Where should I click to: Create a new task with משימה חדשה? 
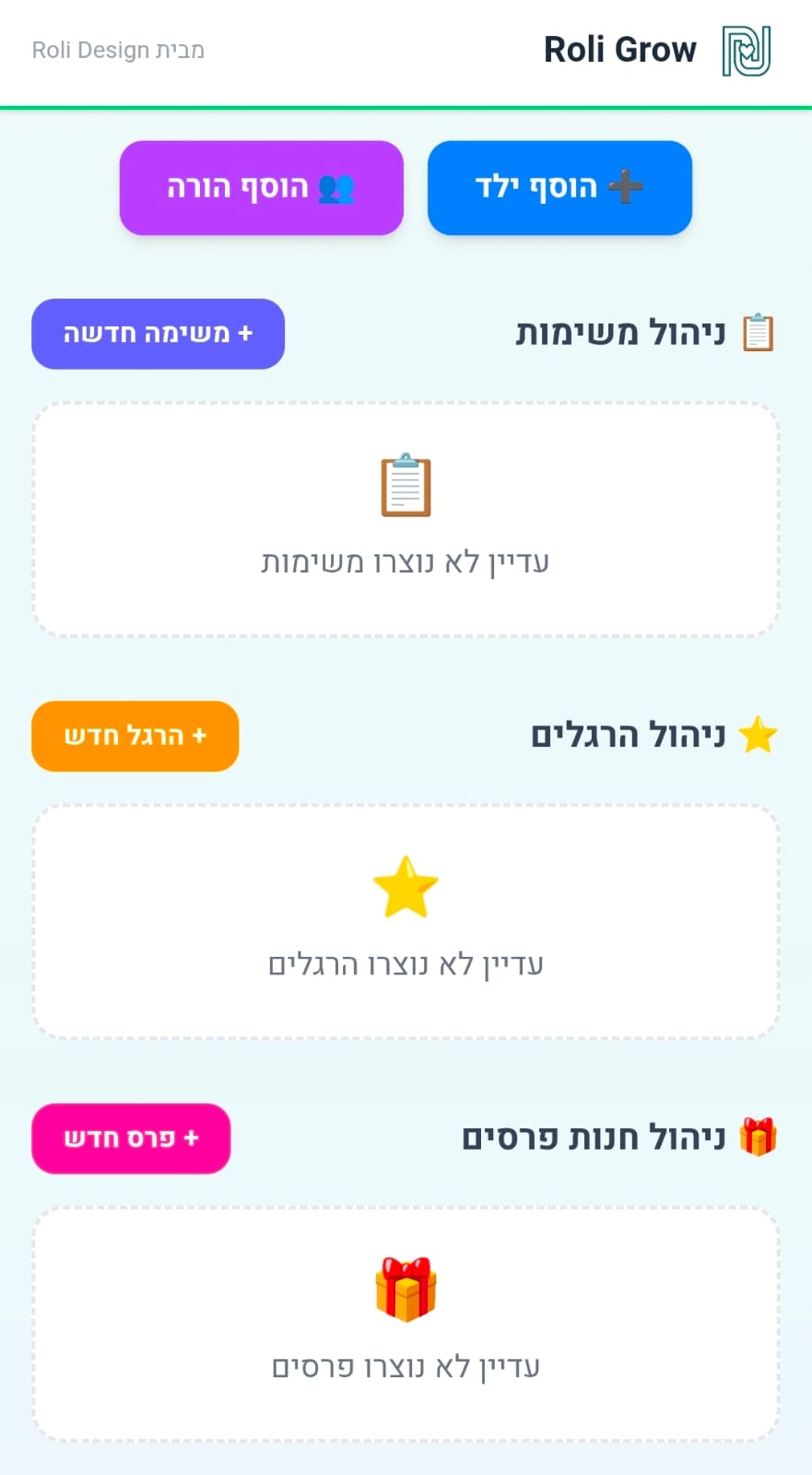coord(158,334)
